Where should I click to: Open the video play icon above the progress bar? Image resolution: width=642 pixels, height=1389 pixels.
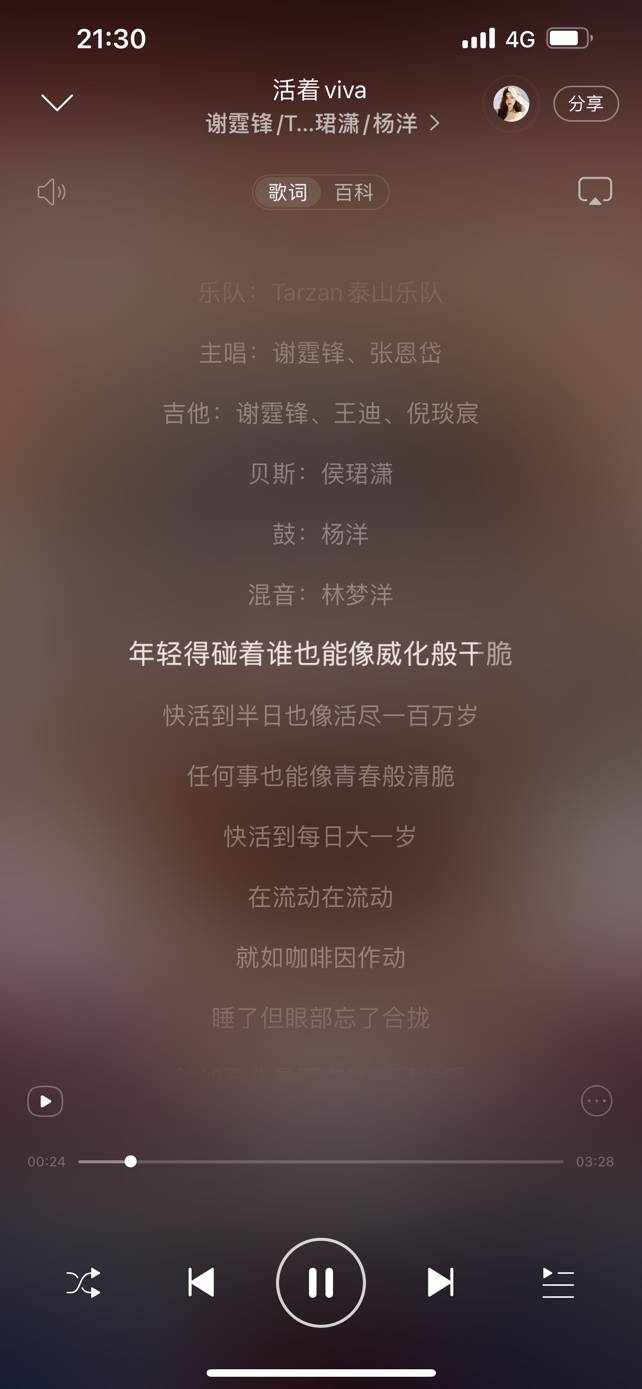[x=45, y=1101]
